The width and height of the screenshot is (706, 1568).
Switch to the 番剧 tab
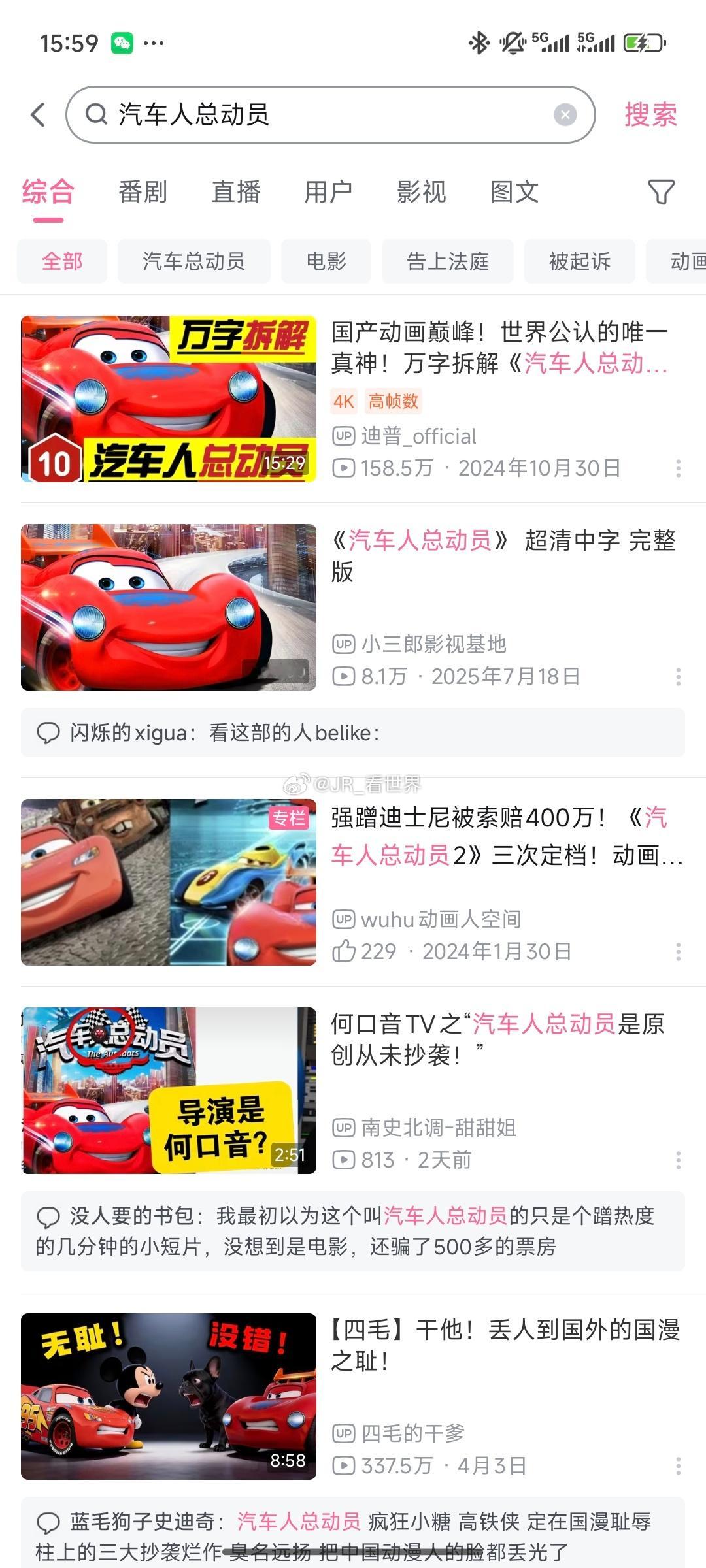[x=143, y=192]
